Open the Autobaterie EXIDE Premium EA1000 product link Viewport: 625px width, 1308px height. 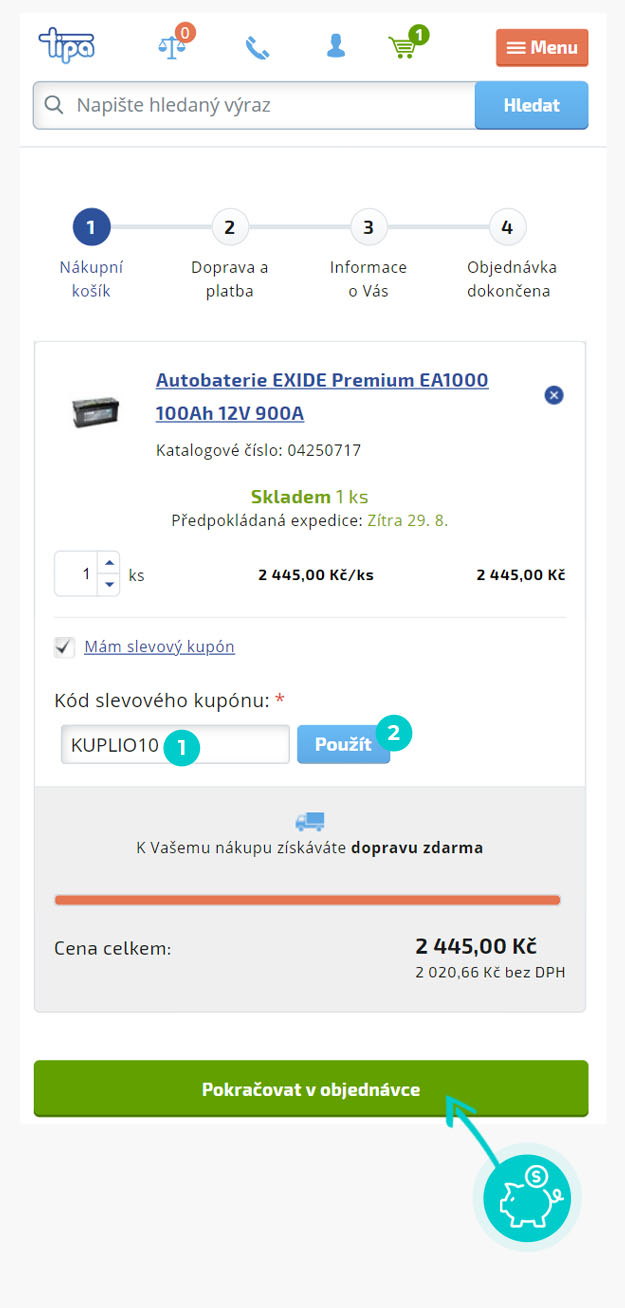coord(322,397)
